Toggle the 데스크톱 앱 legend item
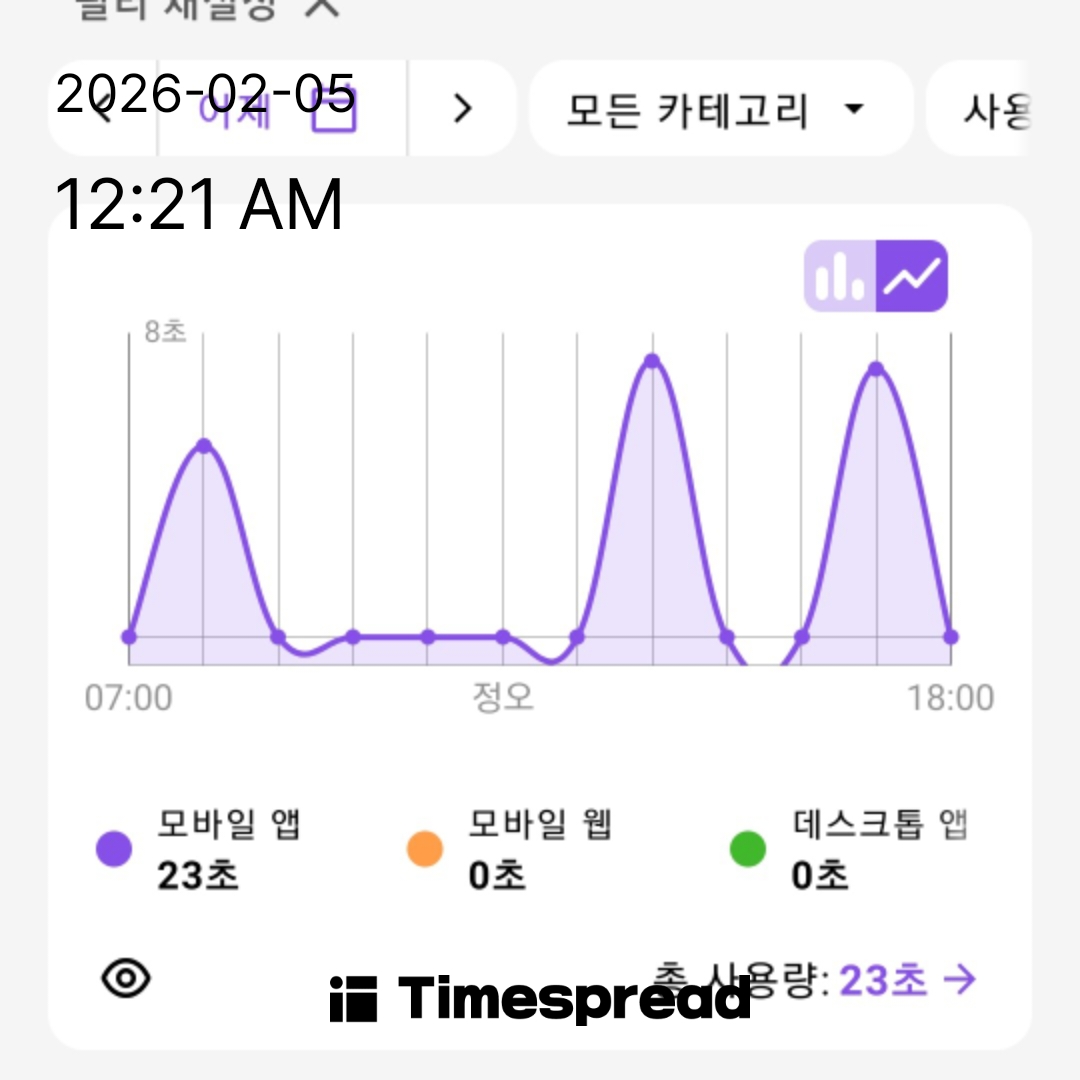The image size is (1080, 1080). [850, 850]
